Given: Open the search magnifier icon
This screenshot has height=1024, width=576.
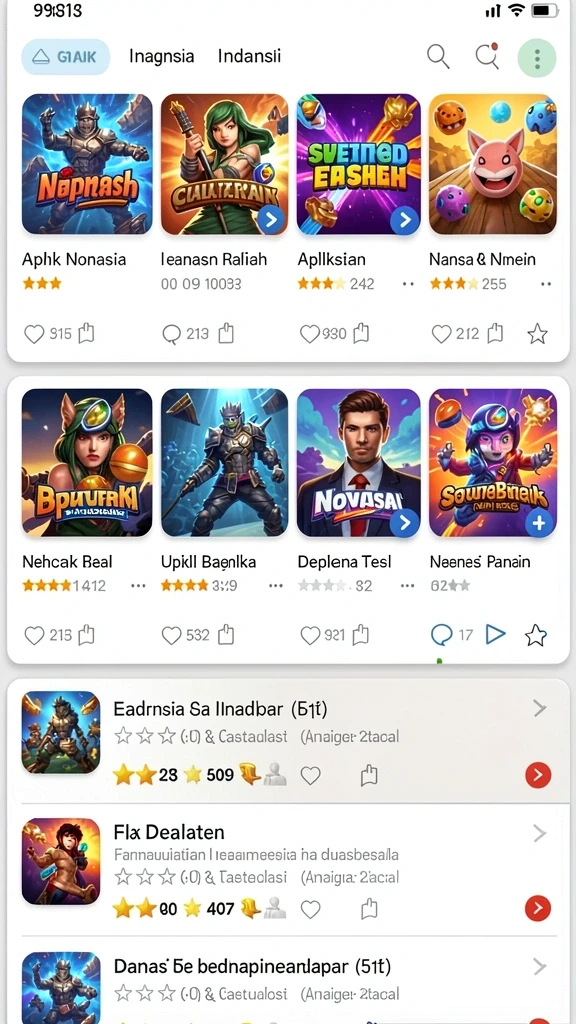Looking at the screenshot, I should click(438, 57).
